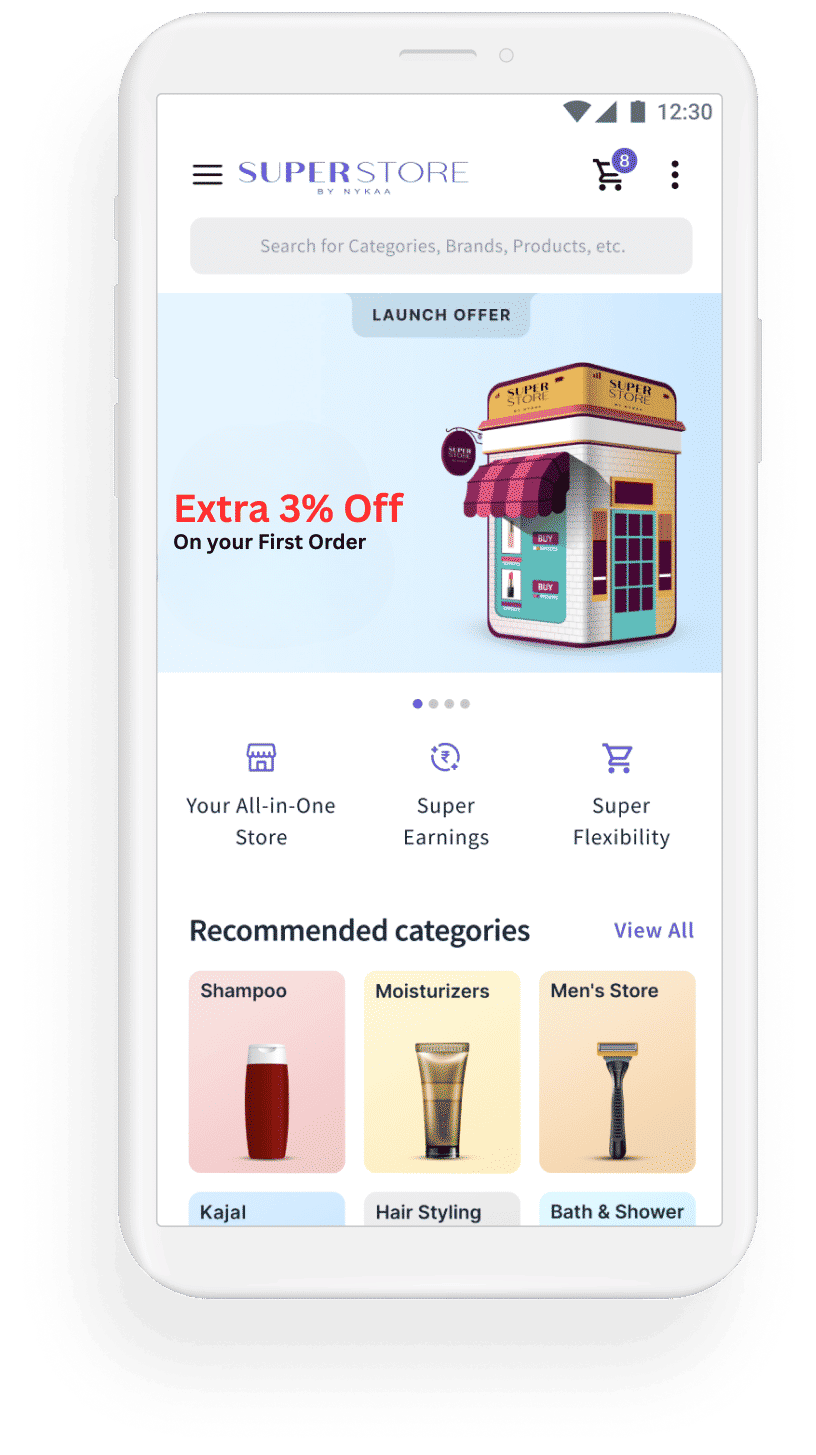
Task: Select the Bath & Shower category card
Action: [x=617, y=1209]
